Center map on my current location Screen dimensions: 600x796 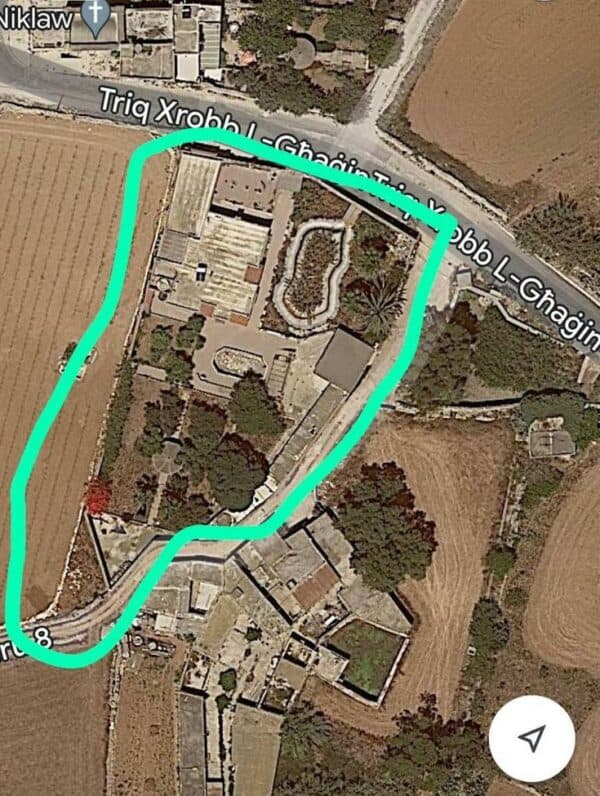[x=531, y=738]
